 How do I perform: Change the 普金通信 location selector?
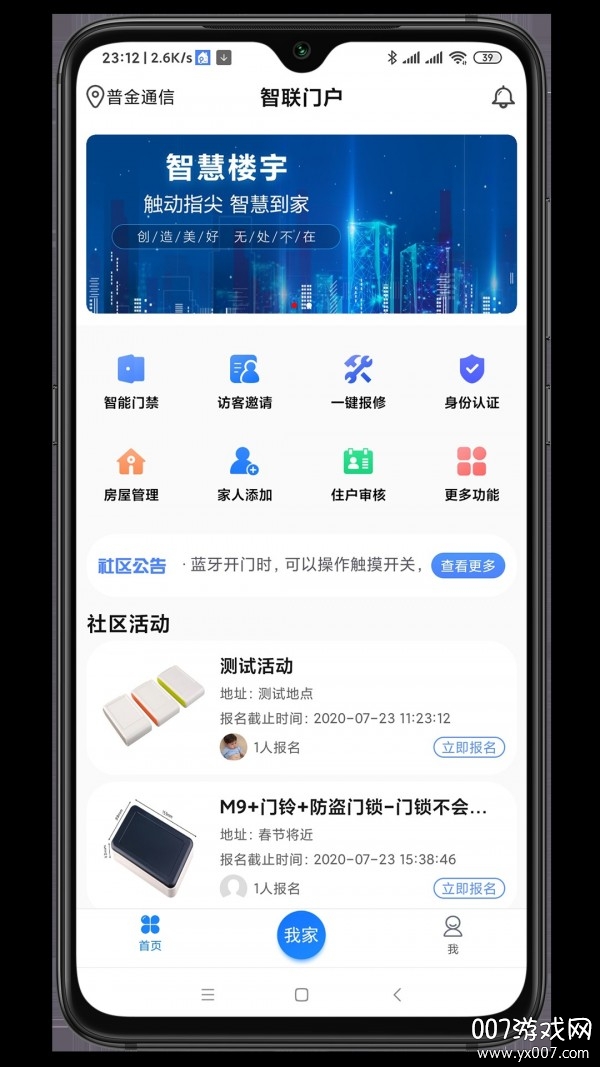pyautogui.click(x=131, y=97)
